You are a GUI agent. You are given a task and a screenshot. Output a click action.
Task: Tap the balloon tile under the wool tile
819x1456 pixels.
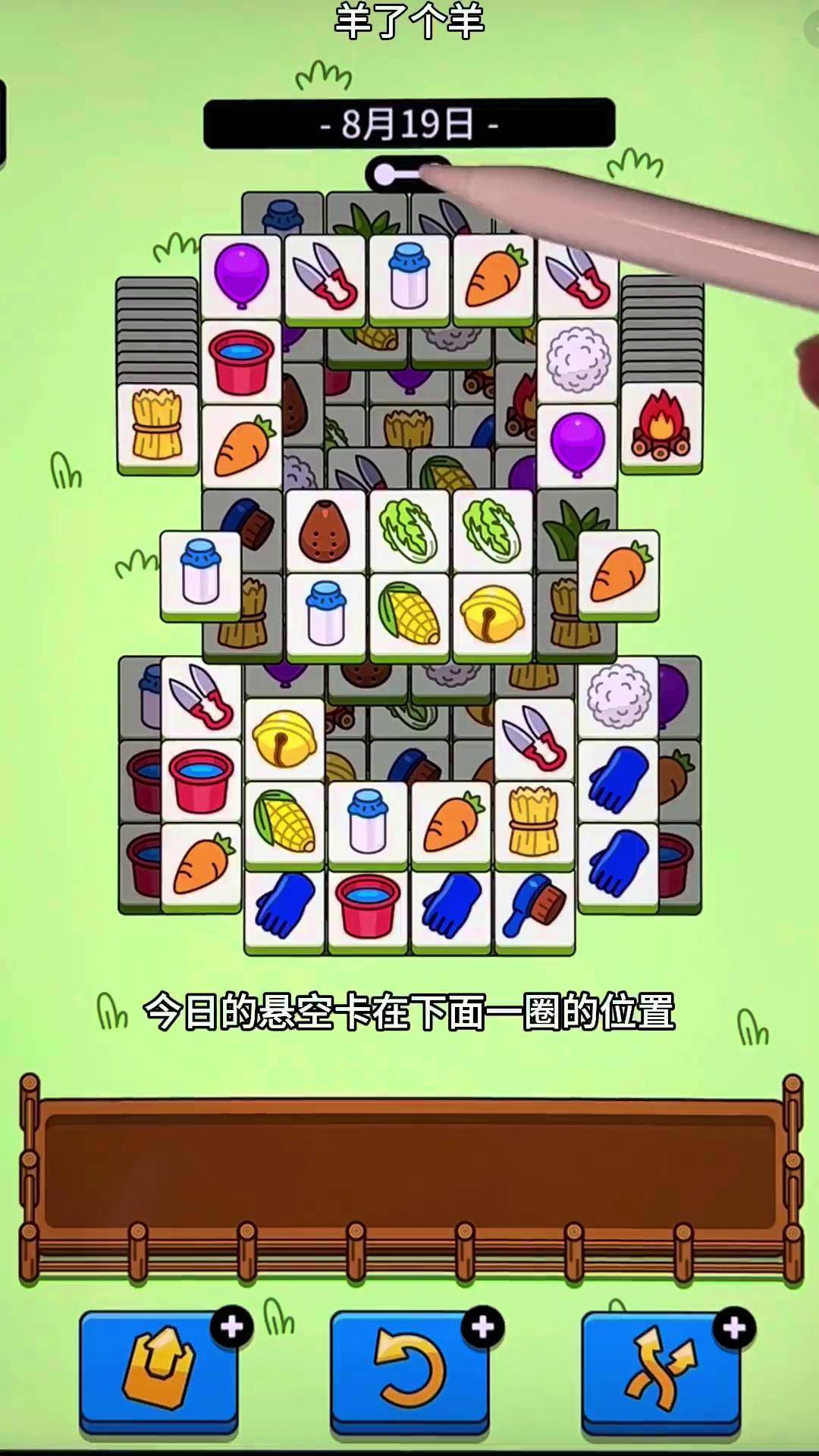[577, 444]
